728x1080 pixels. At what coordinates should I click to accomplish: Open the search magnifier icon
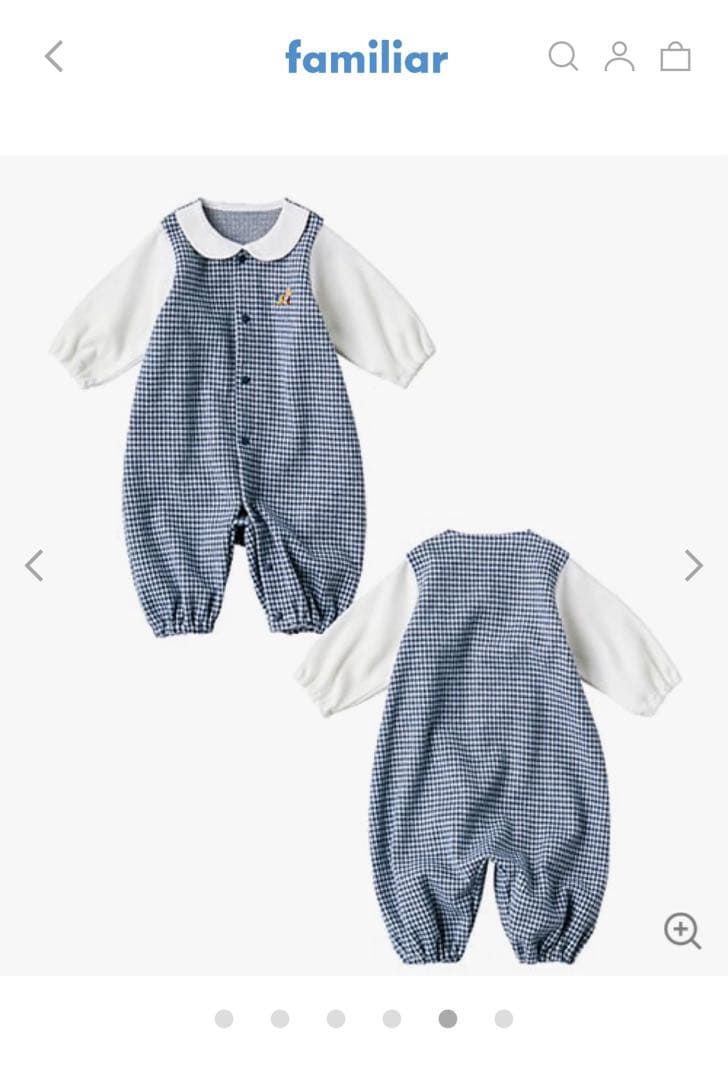click(563, 56)
